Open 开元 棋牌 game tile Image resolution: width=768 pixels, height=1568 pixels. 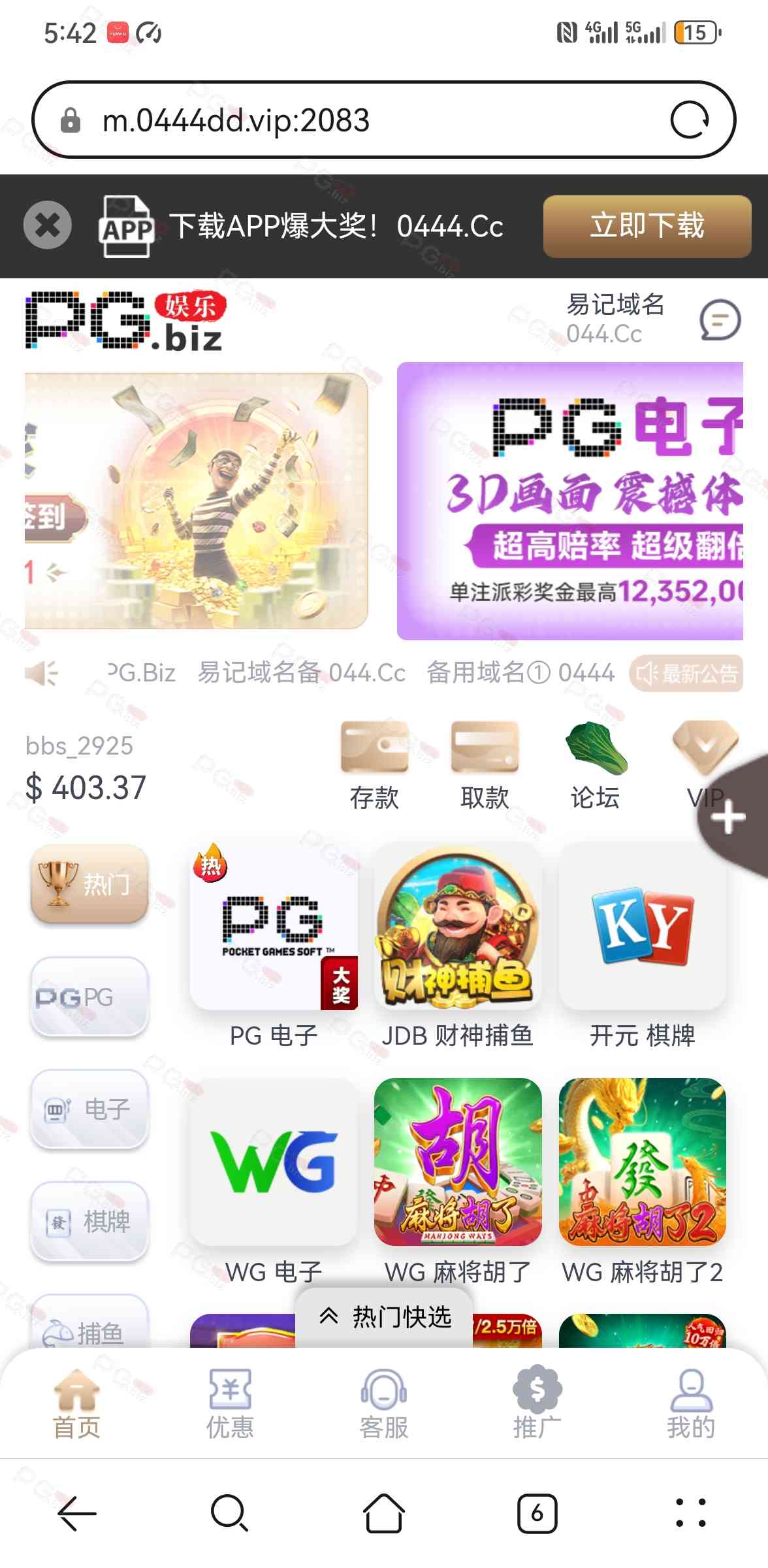coord(643,926)
